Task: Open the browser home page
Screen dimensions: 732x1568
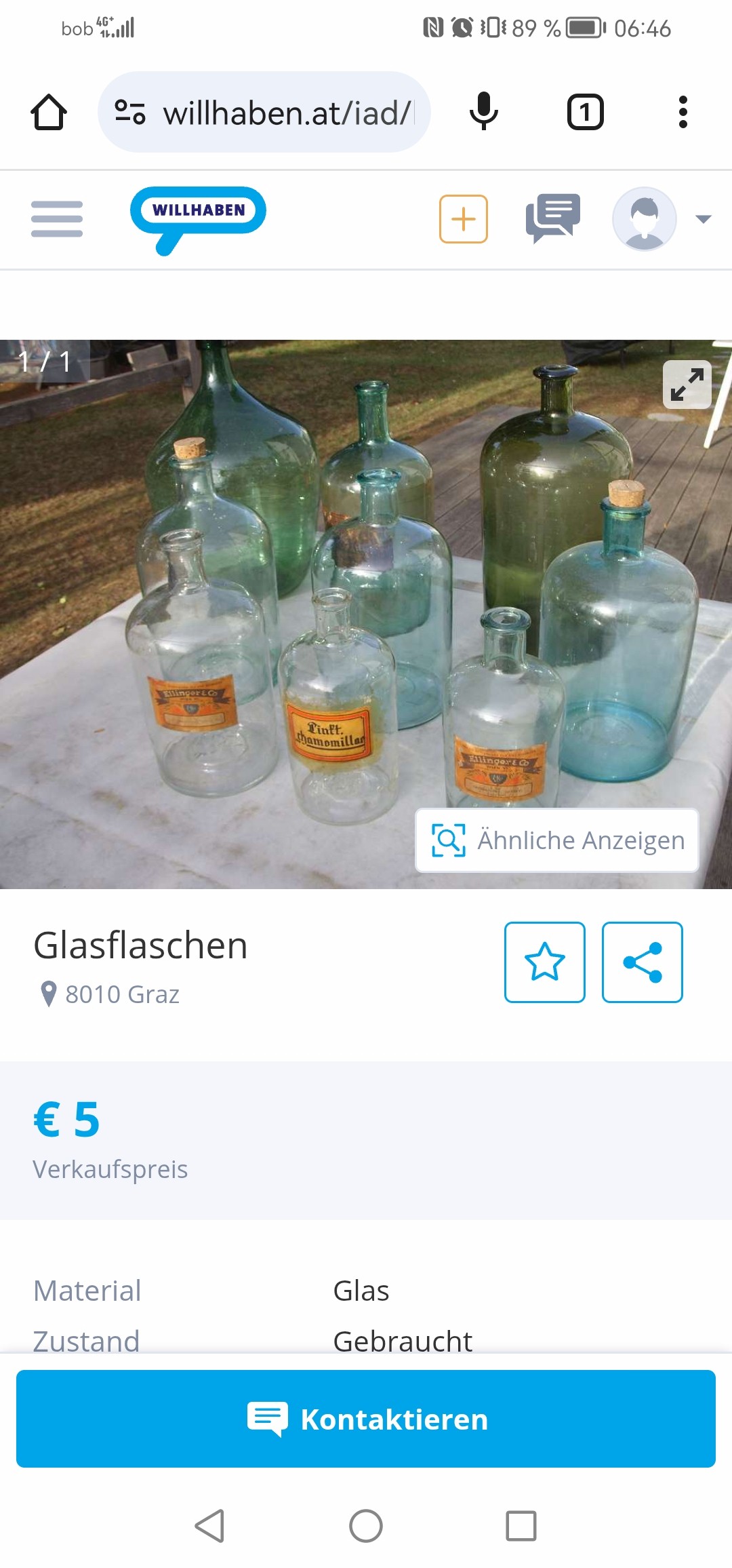Action: pos(49,112)
